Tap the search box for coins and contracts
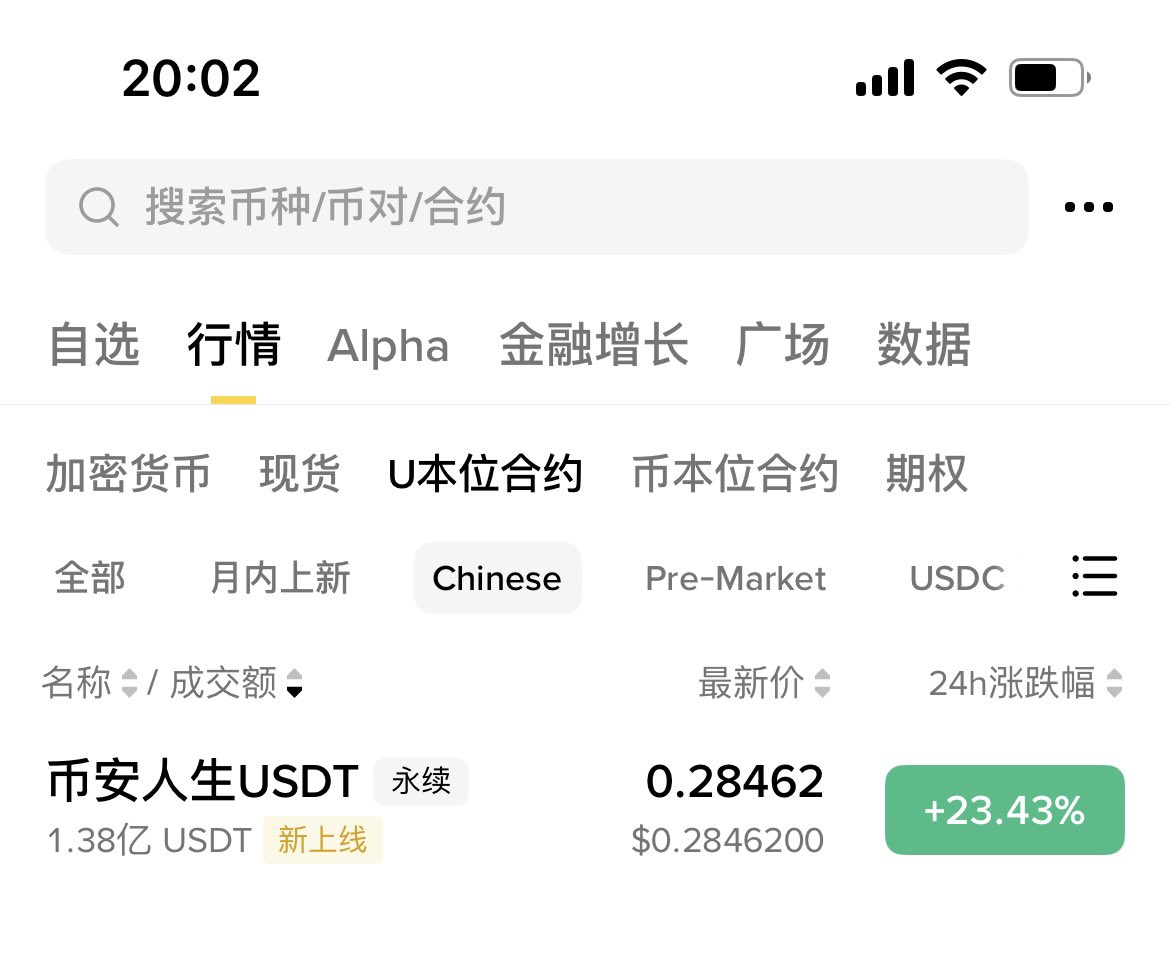 click(536, 207)
